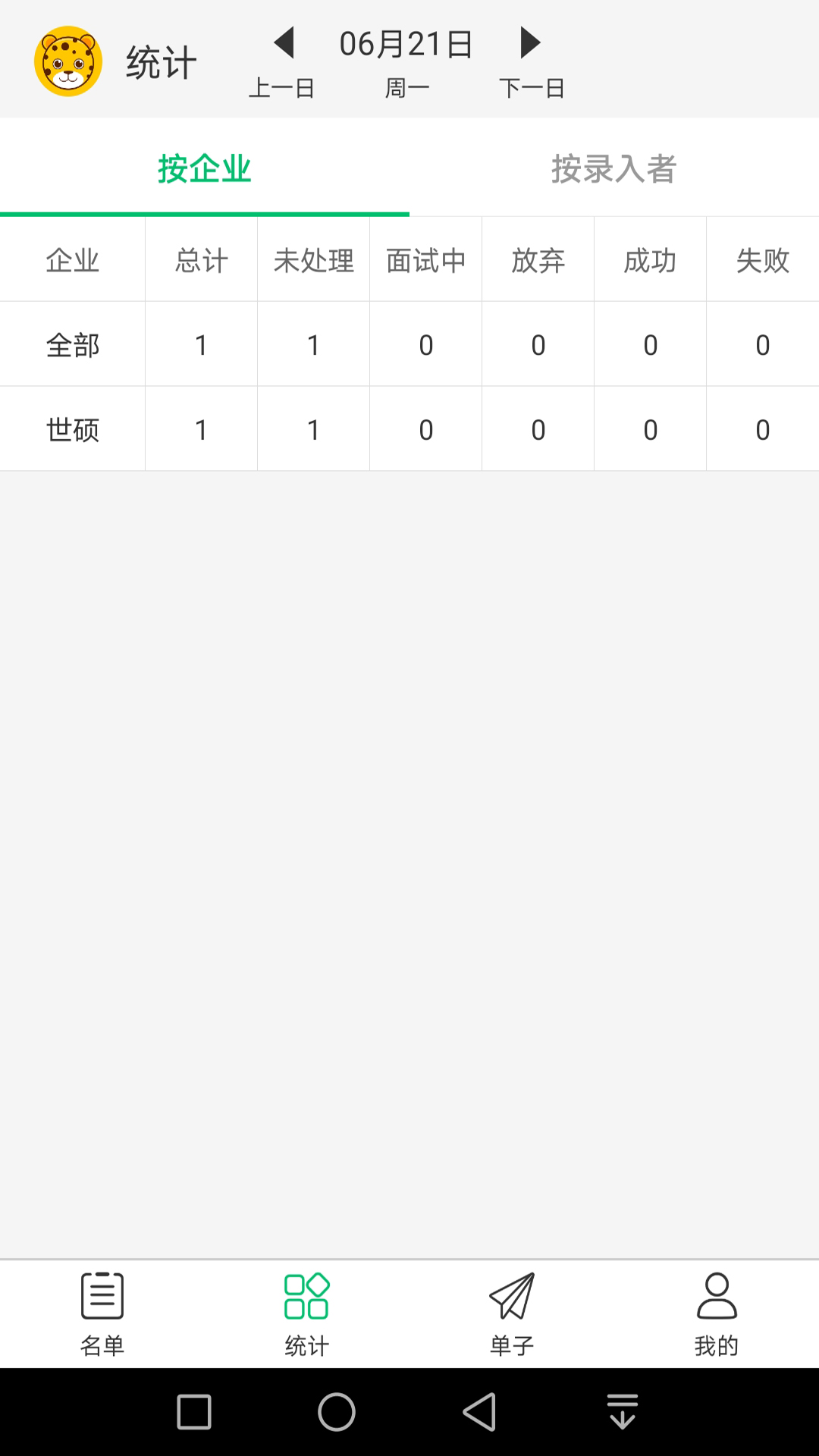Go to previous day (上一日)

[x=282, y=61]
